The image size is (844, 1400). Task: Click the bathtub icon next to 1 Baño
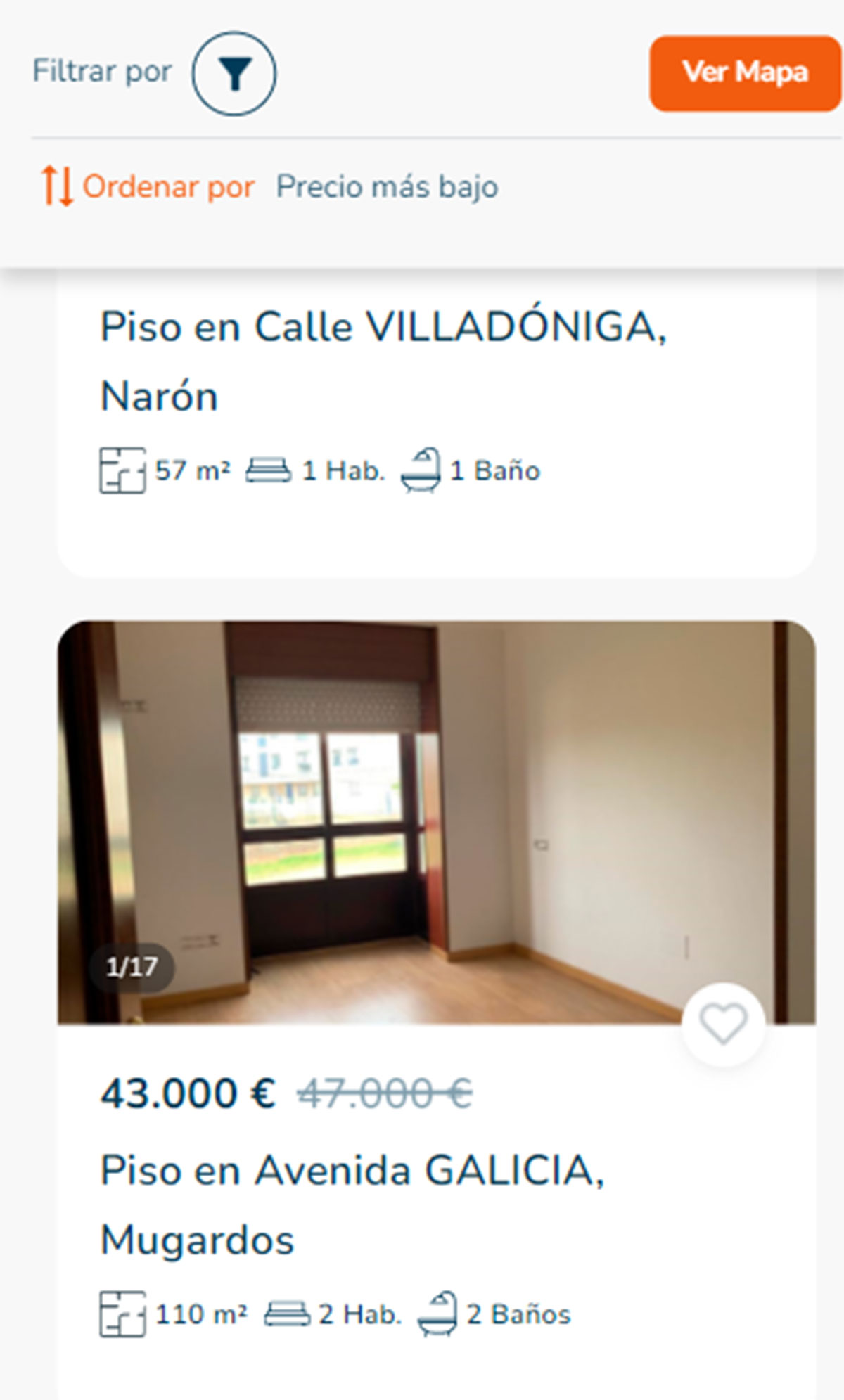coord(423,470)
